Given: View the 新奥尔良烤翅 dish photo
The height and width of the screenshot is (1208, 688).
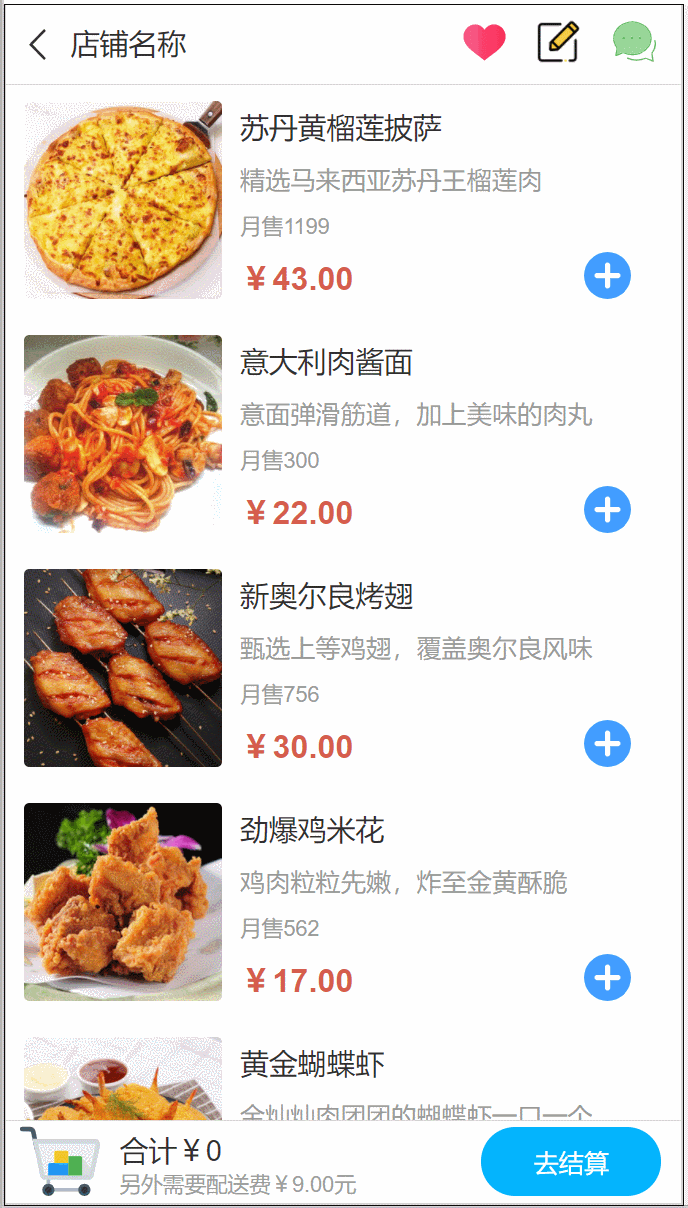Looking at the screenshot, I should click(123, 668).
